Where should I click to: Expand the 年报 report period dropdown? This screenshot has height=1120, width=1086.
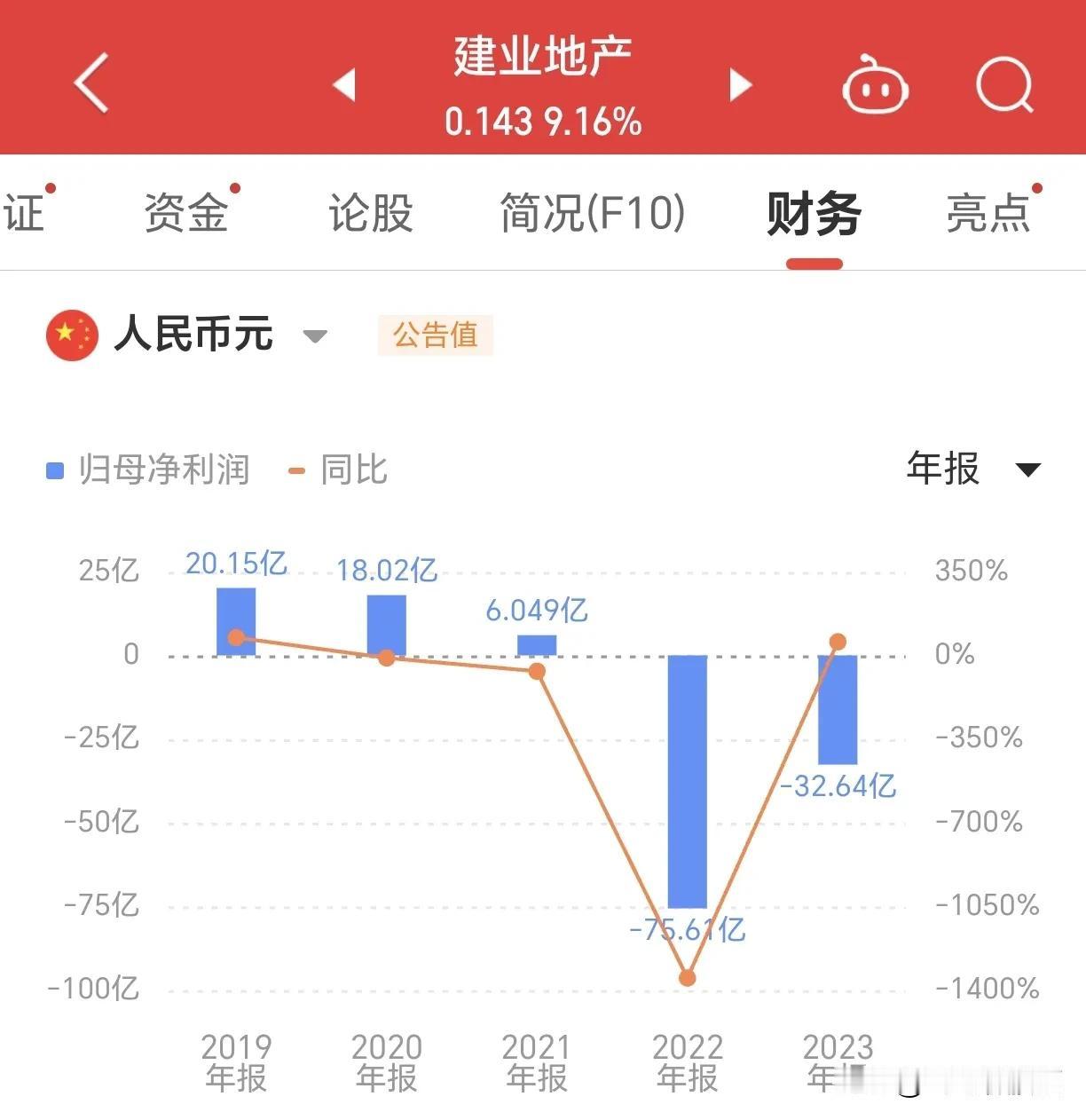tap(969, 469)
